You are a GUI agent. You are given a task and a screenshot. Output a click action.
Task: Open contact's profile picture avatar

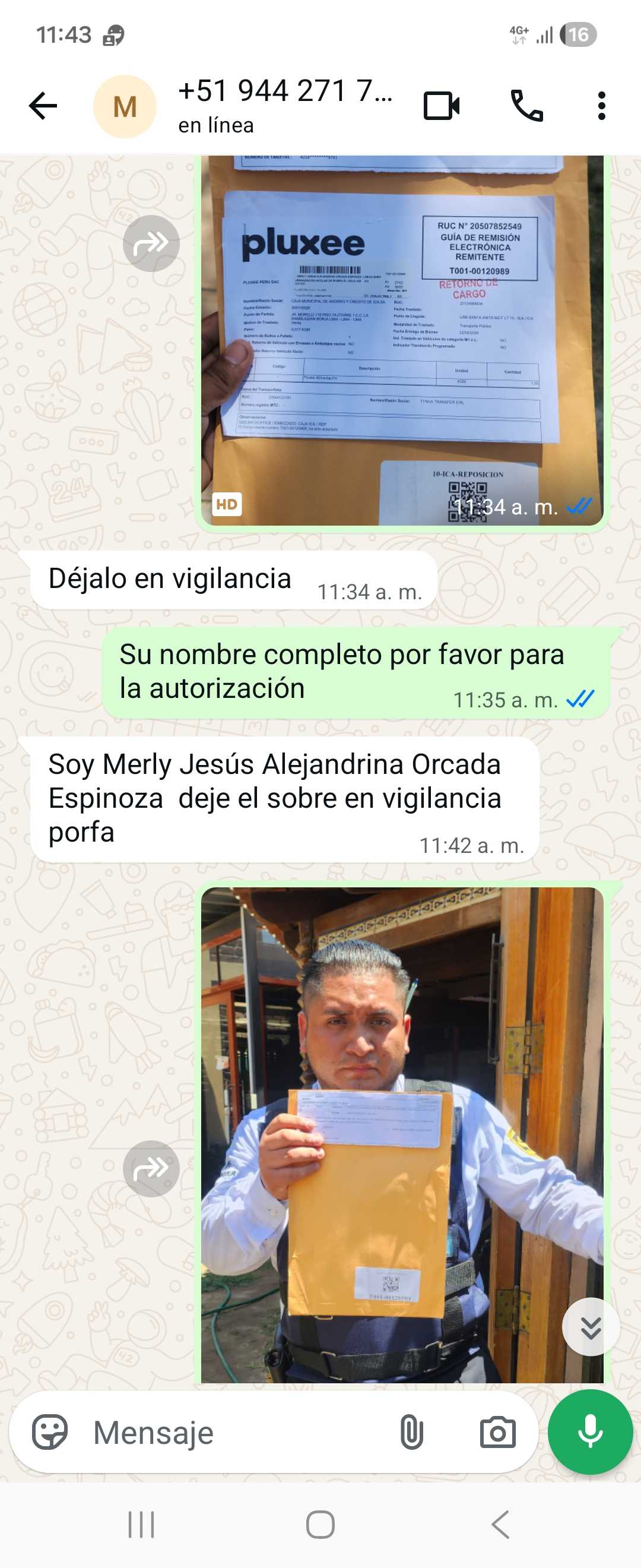125,106
